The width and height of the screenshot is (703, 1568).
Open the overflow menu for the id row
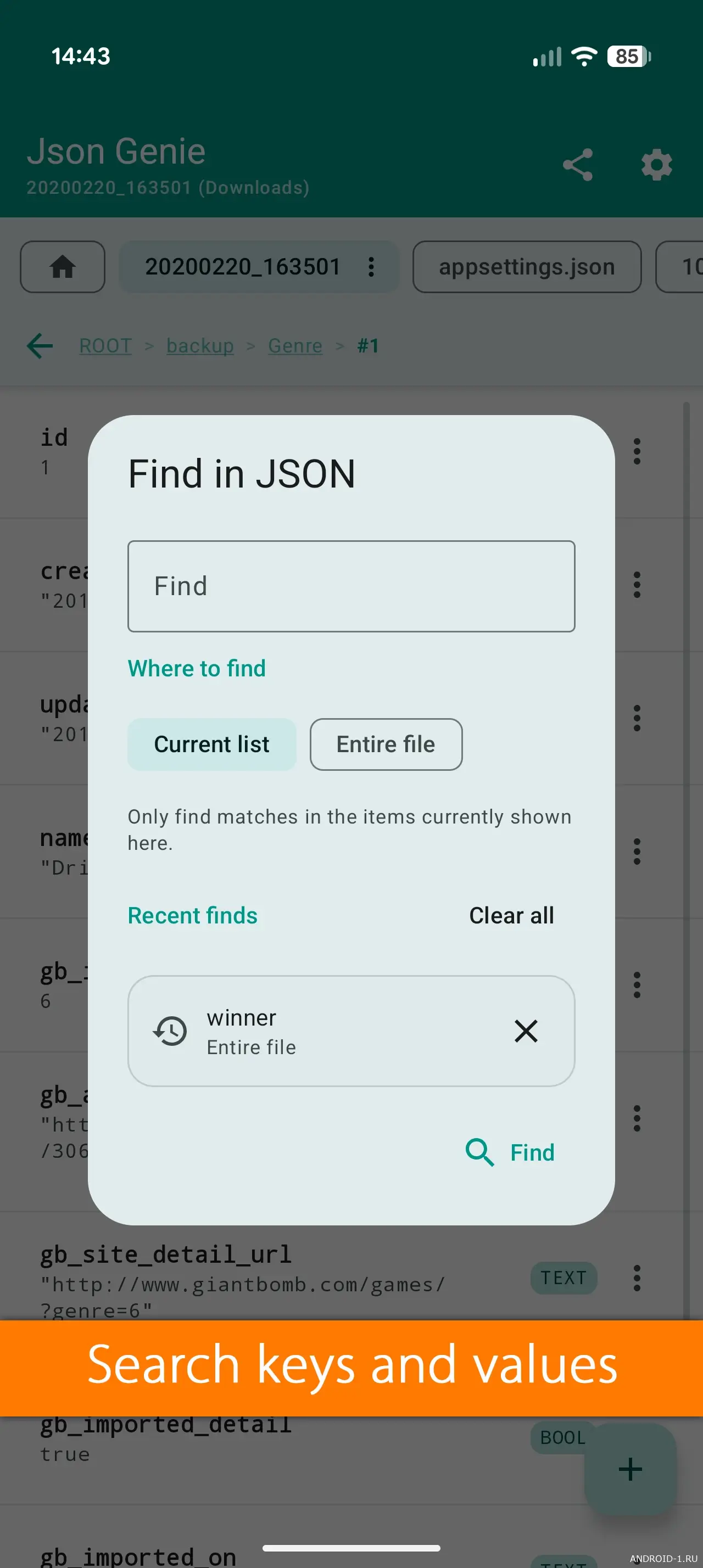[637, 451]
